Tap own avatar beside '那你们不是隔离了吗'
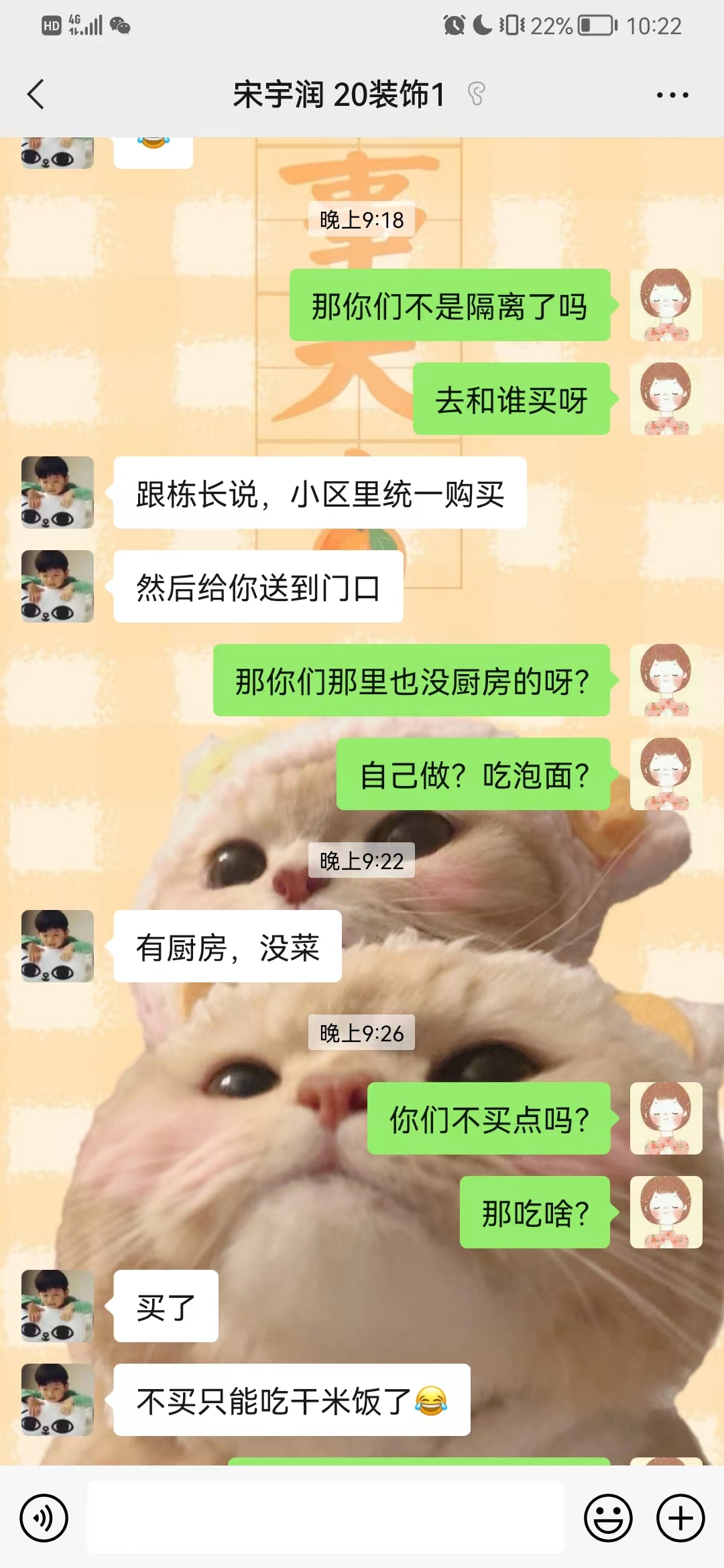Viewport: 724px width, 1568px height. tap(666, 305)
